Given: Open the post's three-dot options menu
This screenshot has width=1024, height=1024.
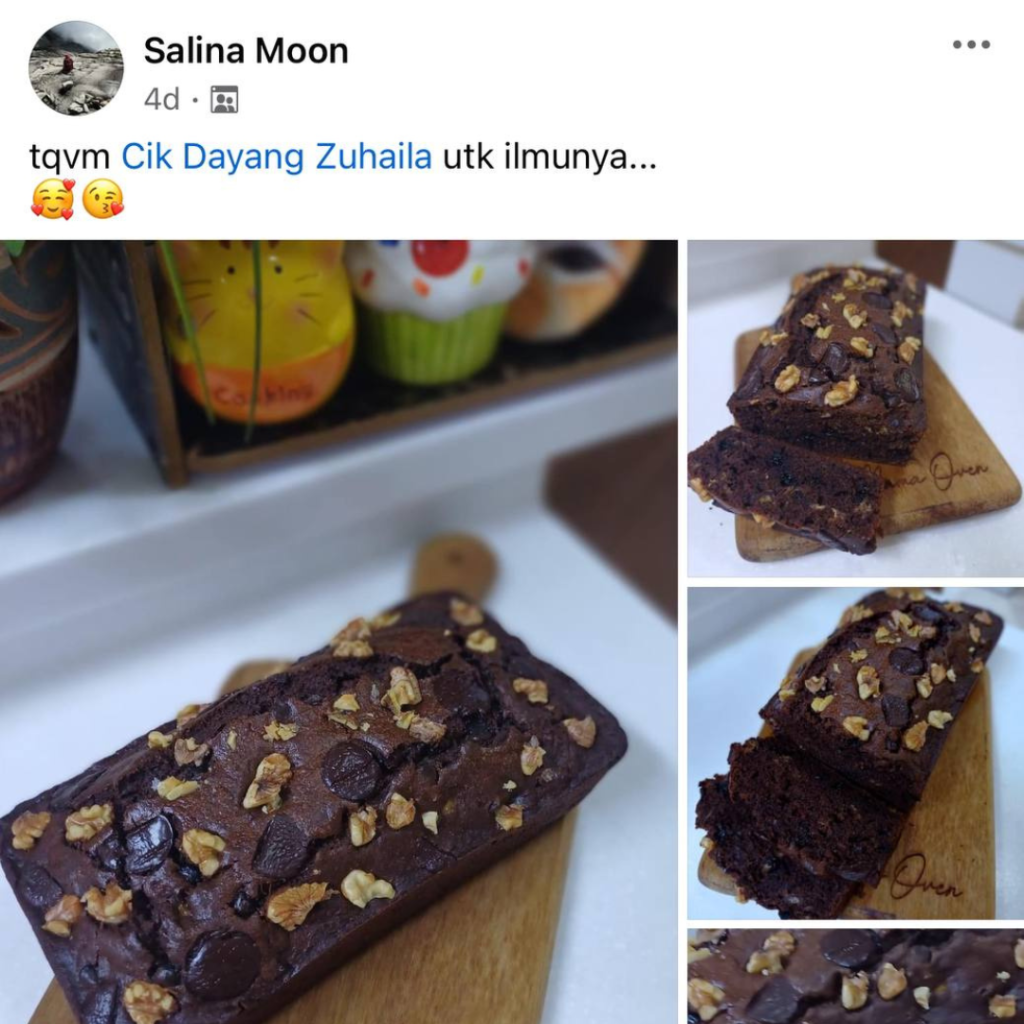Looking at the screenshot, I should tap(970, 45).
